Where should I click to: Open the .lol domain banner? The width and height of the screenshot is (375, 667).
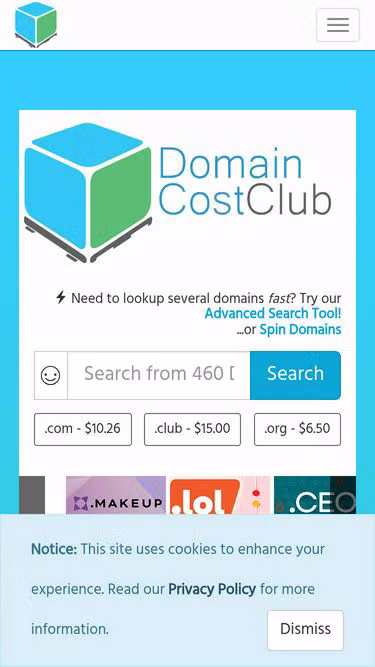[220, 495]
